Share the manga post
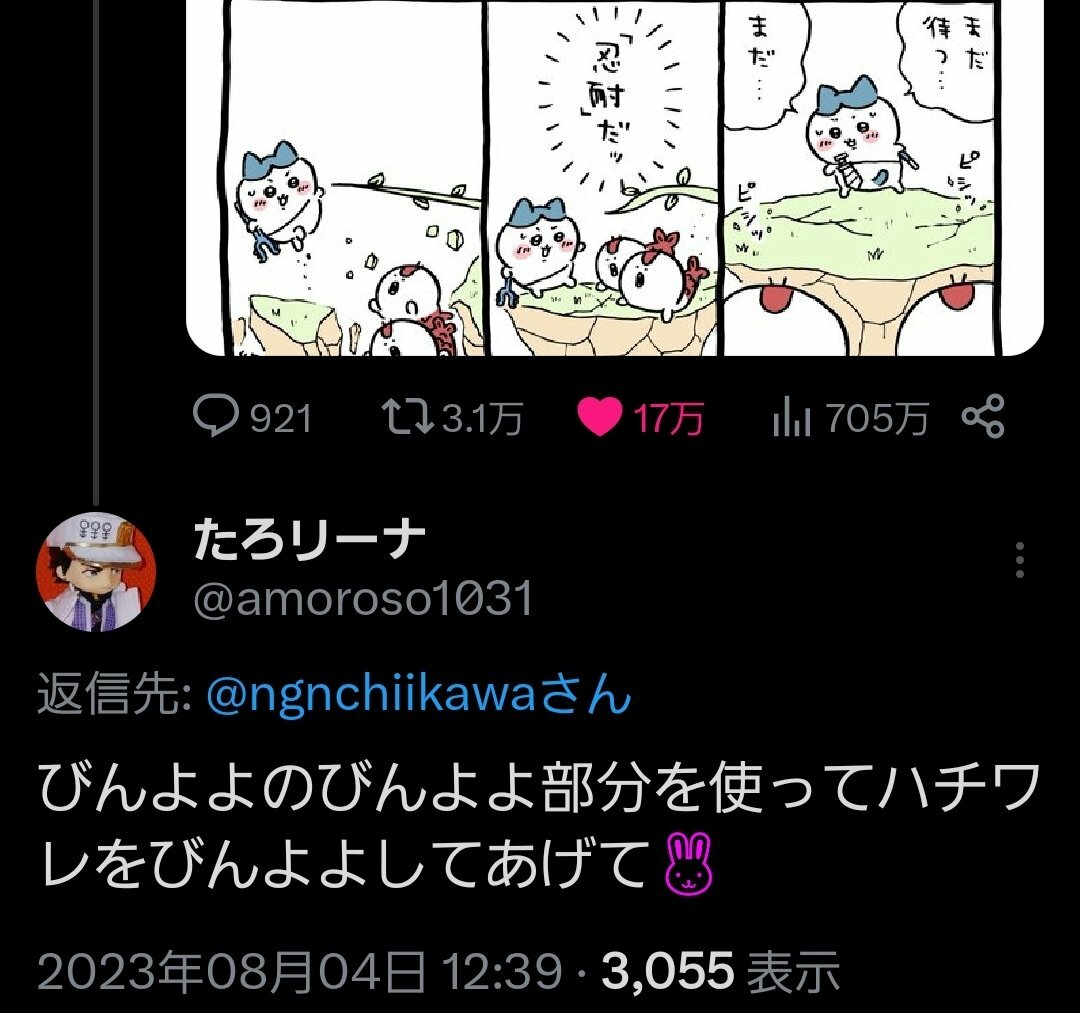This screenshot has height=1013, width=1080. coord(982,418)
